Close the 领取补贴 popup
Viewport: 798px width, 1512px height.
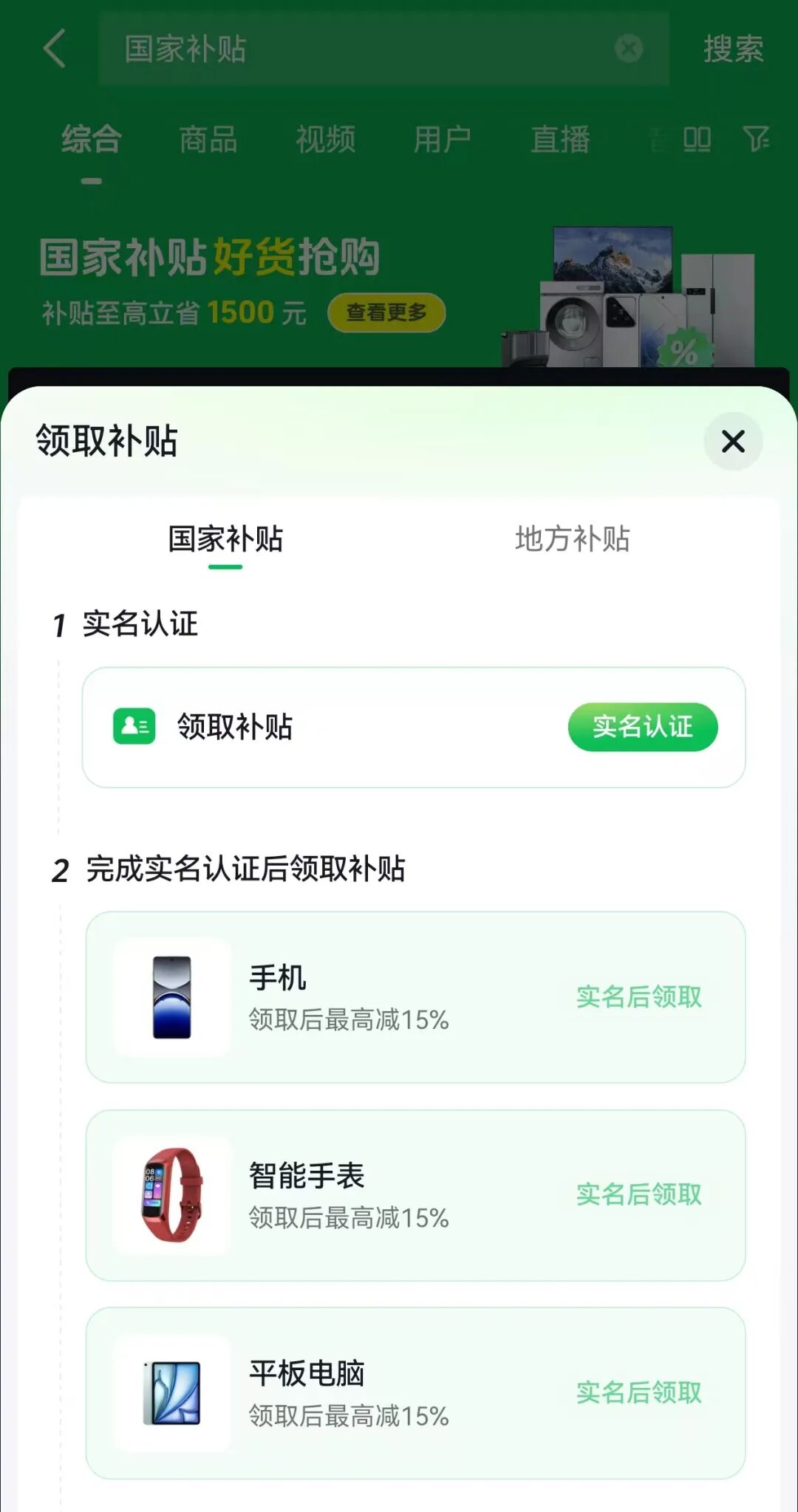(x=732, y=441)
